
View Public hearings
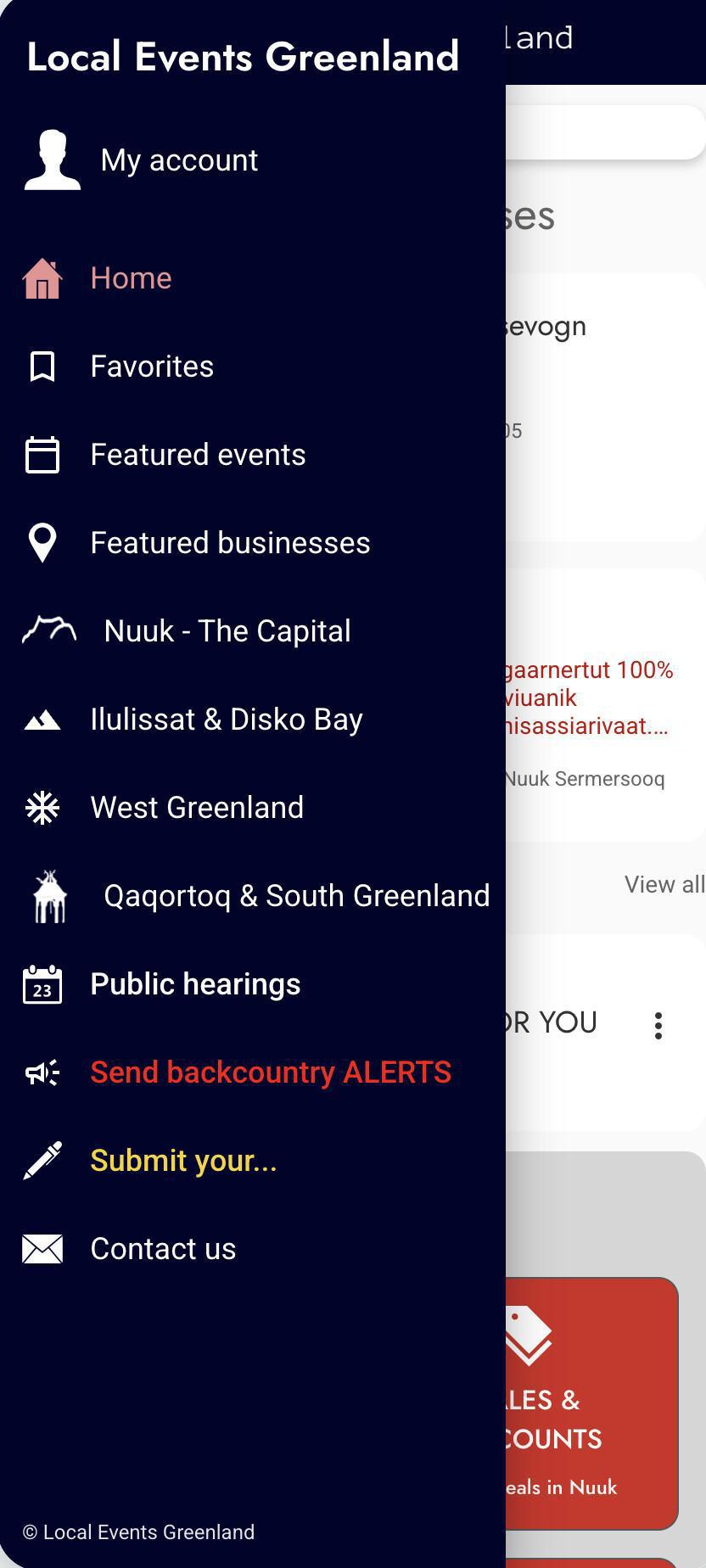195,984
